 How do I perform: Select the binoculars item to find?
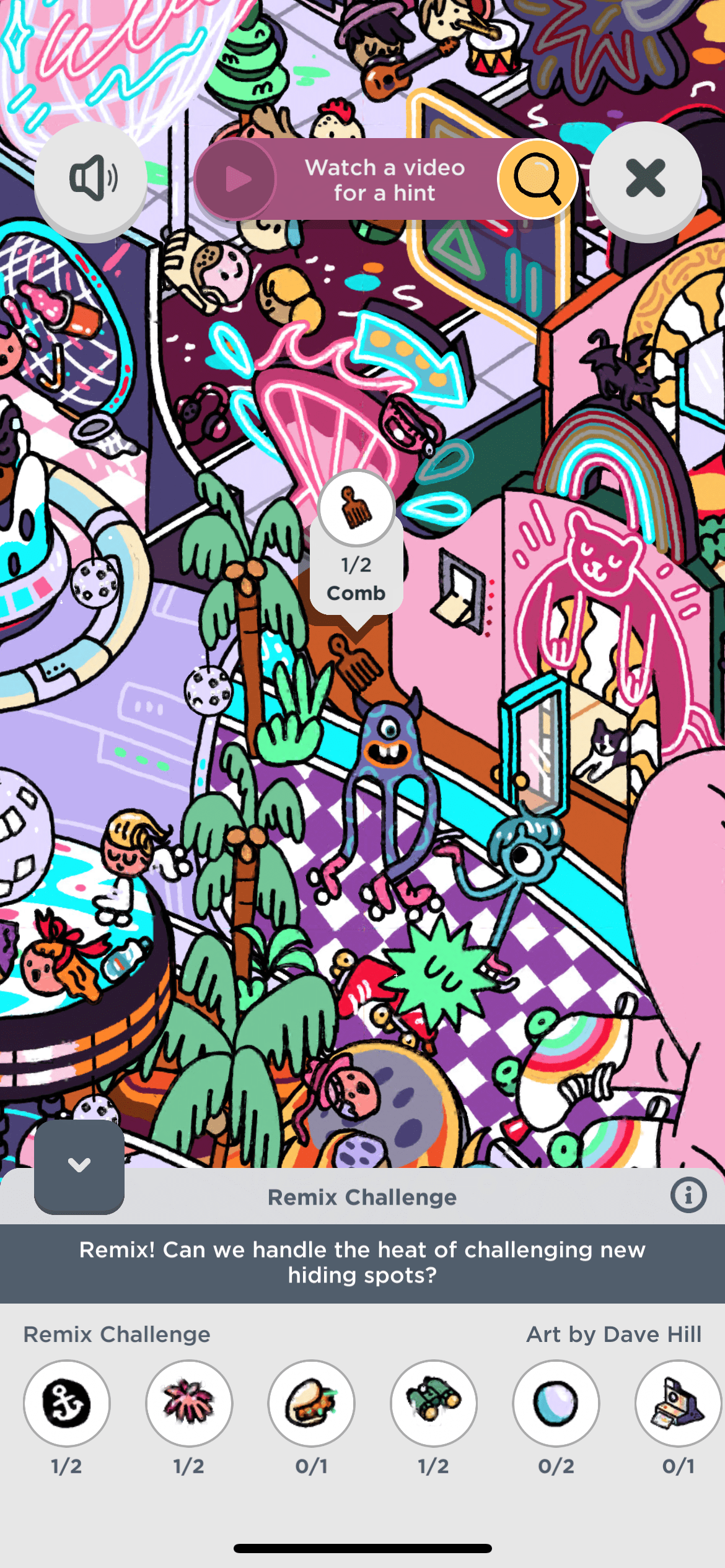coord(434,1403)
